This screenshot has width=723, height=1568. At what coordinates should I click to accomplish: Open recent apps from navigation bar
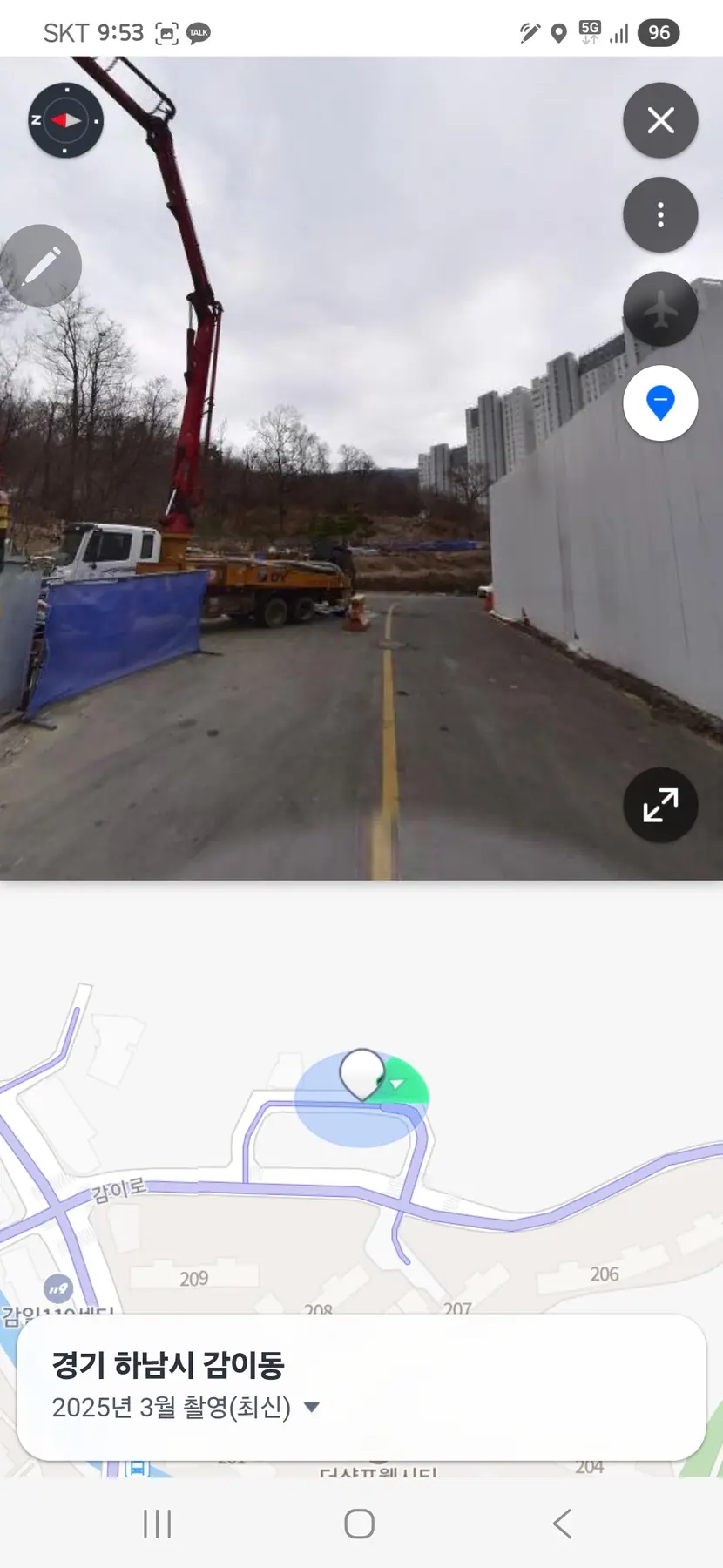pyautogui.click(x=157, y=1524)
